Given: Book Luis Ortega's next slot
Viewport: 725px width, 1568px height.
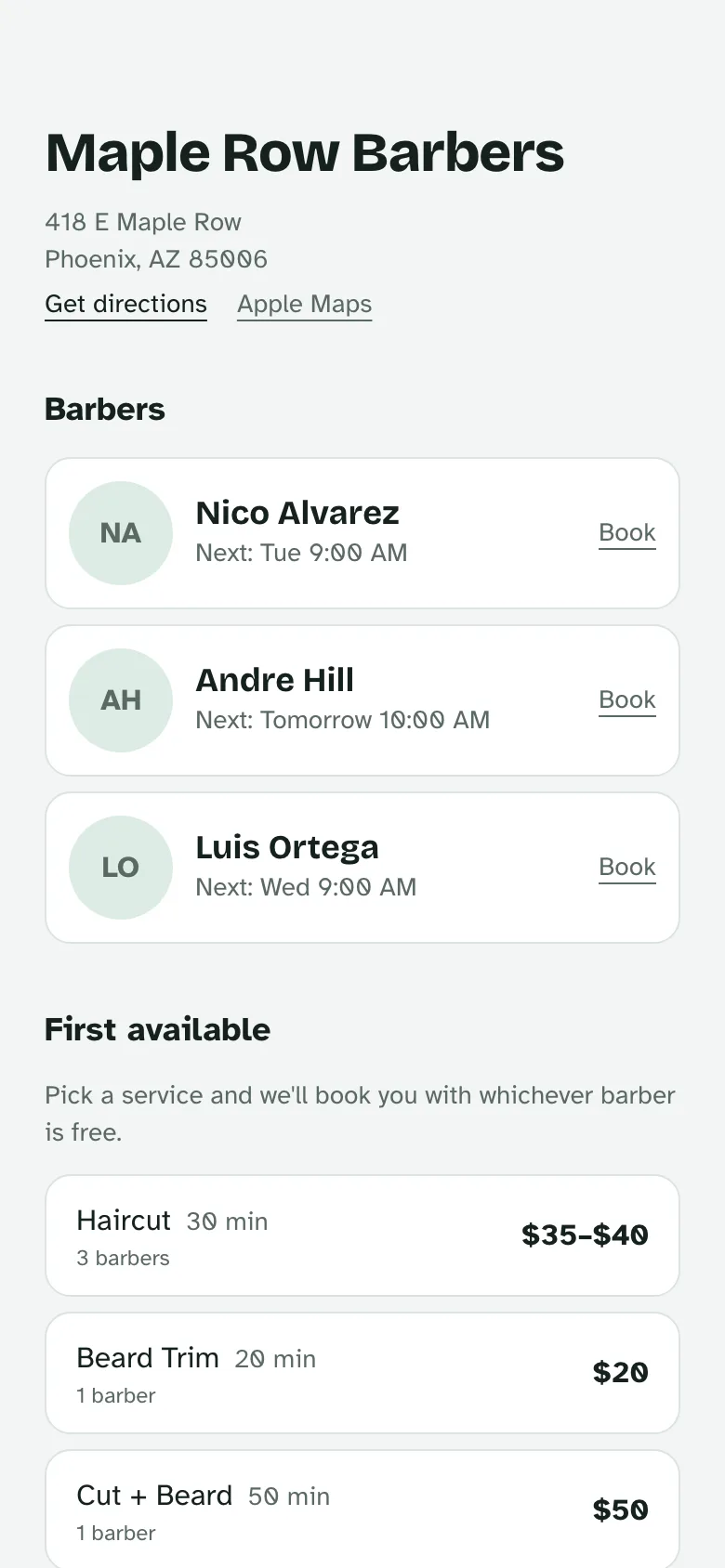Looking at the screenshot, I should [x=626, y=868].
